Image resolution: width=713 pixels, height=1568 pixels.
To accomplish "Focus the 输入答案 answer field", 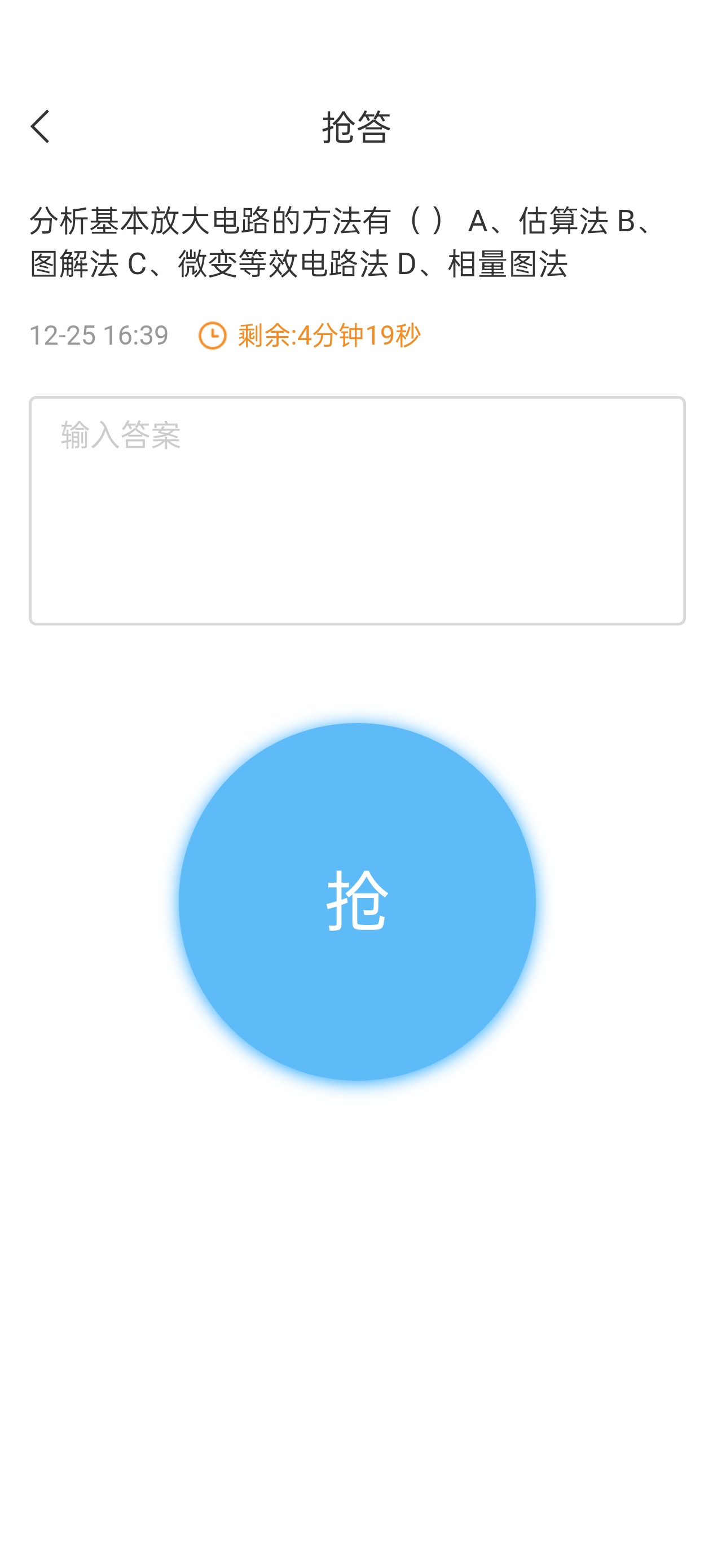I will [357, 510].
